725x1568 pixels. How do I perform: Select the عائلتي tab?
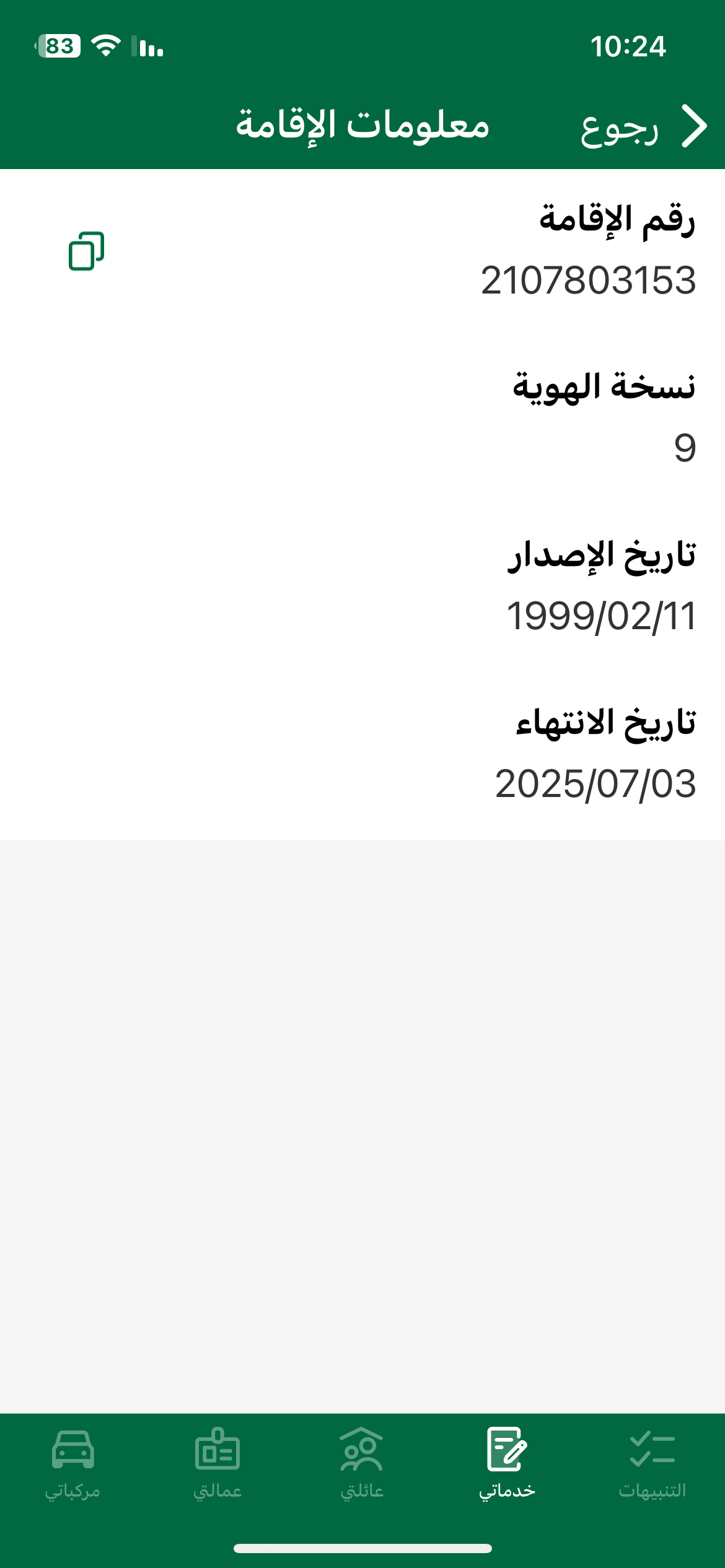click(x=362, y=1464)
